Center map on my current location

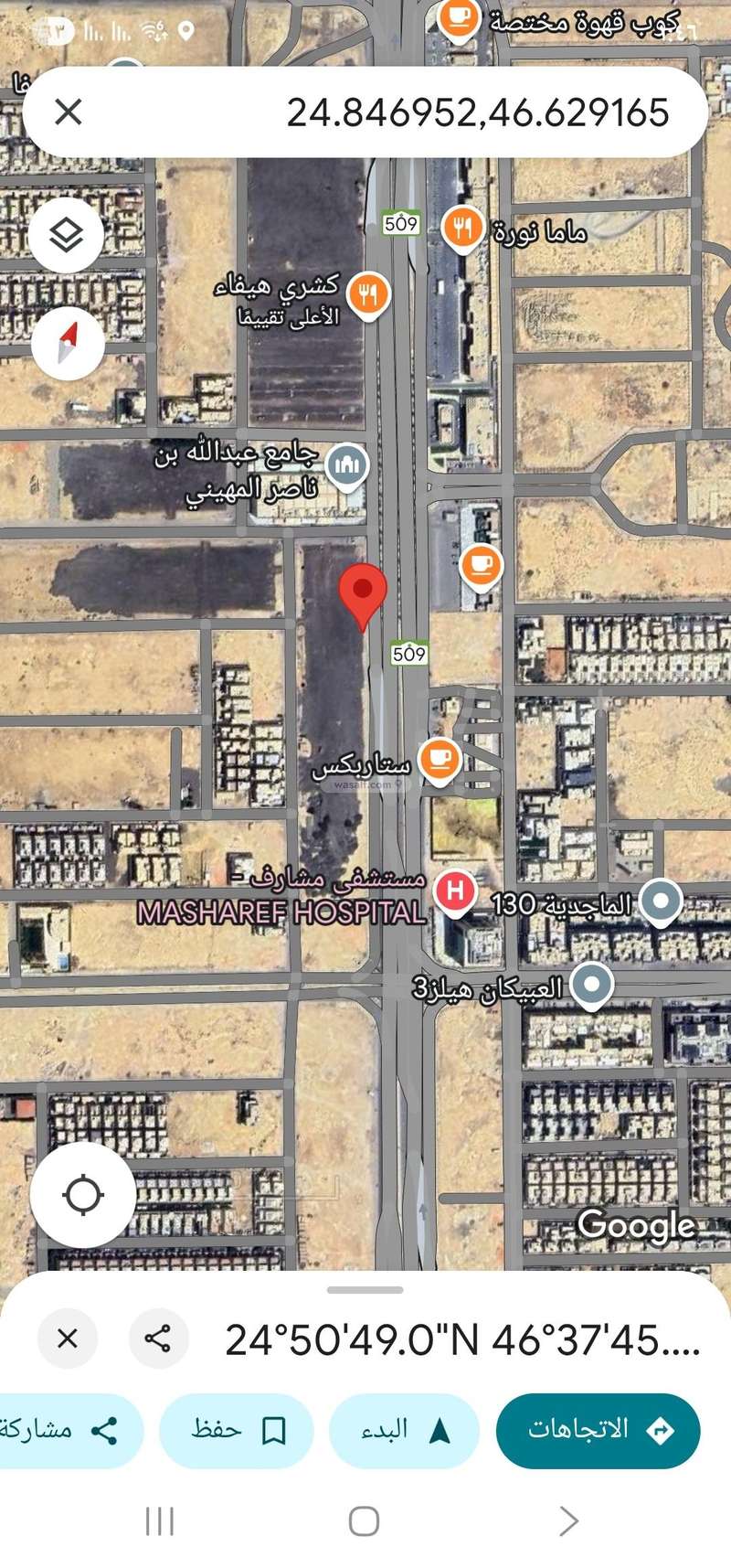point(83,1194)
